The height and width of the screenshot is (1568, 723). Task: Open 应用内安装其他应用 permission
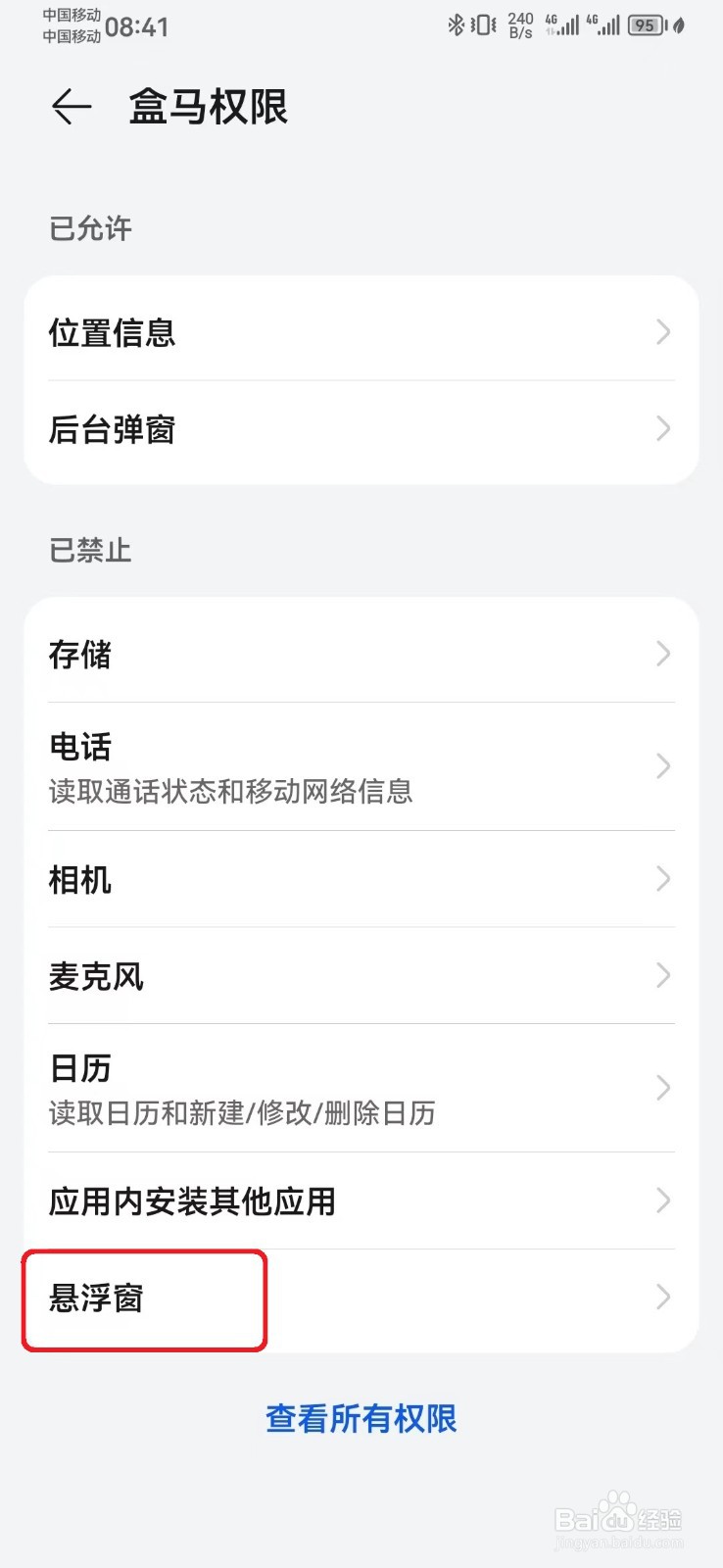click(x=361, y=1201)
